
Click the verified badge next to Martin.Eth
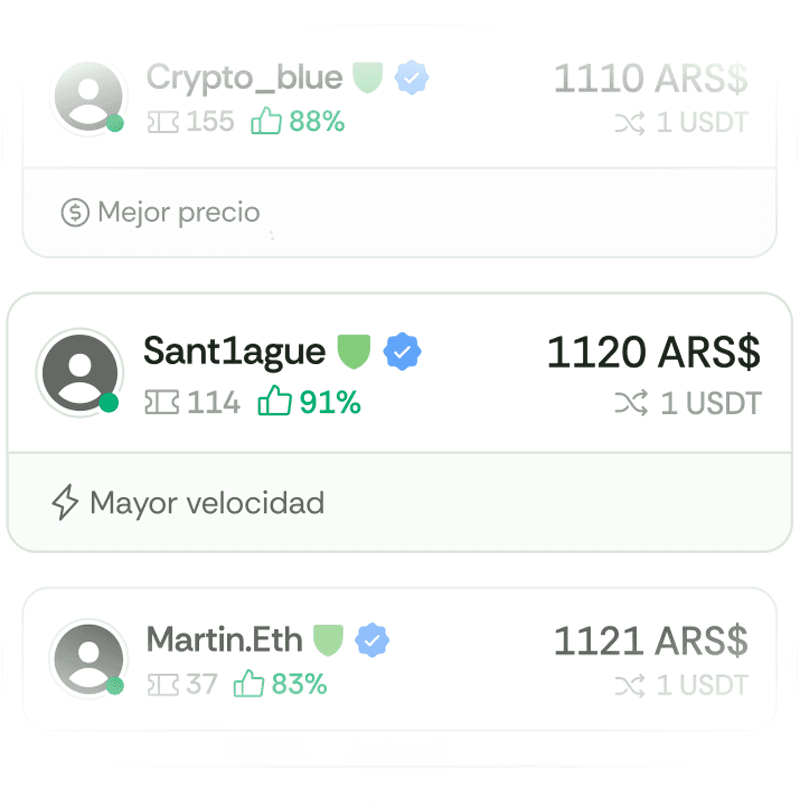[x=372, y=640]
